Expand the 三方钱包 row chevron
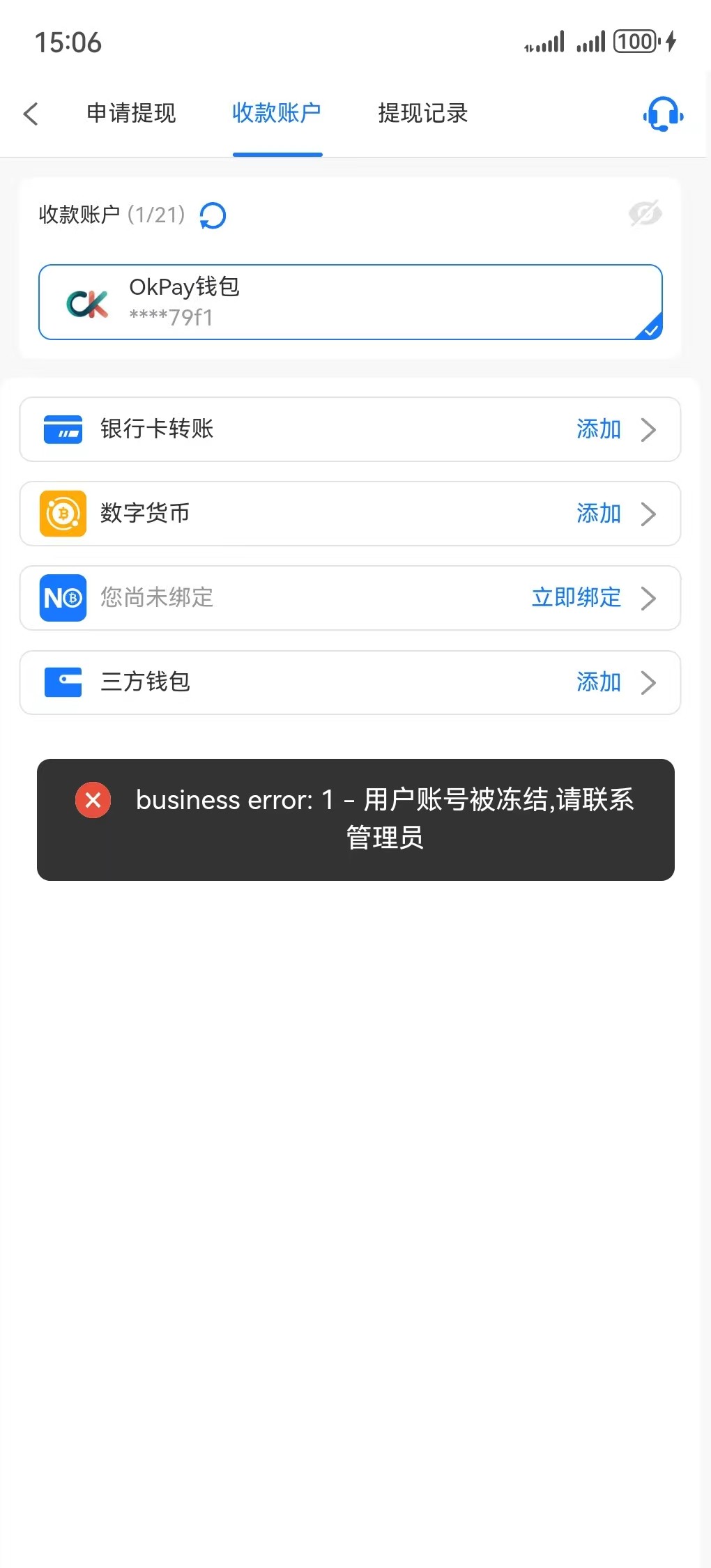Viewport: 711px width, 1568px height. (650, 682)
